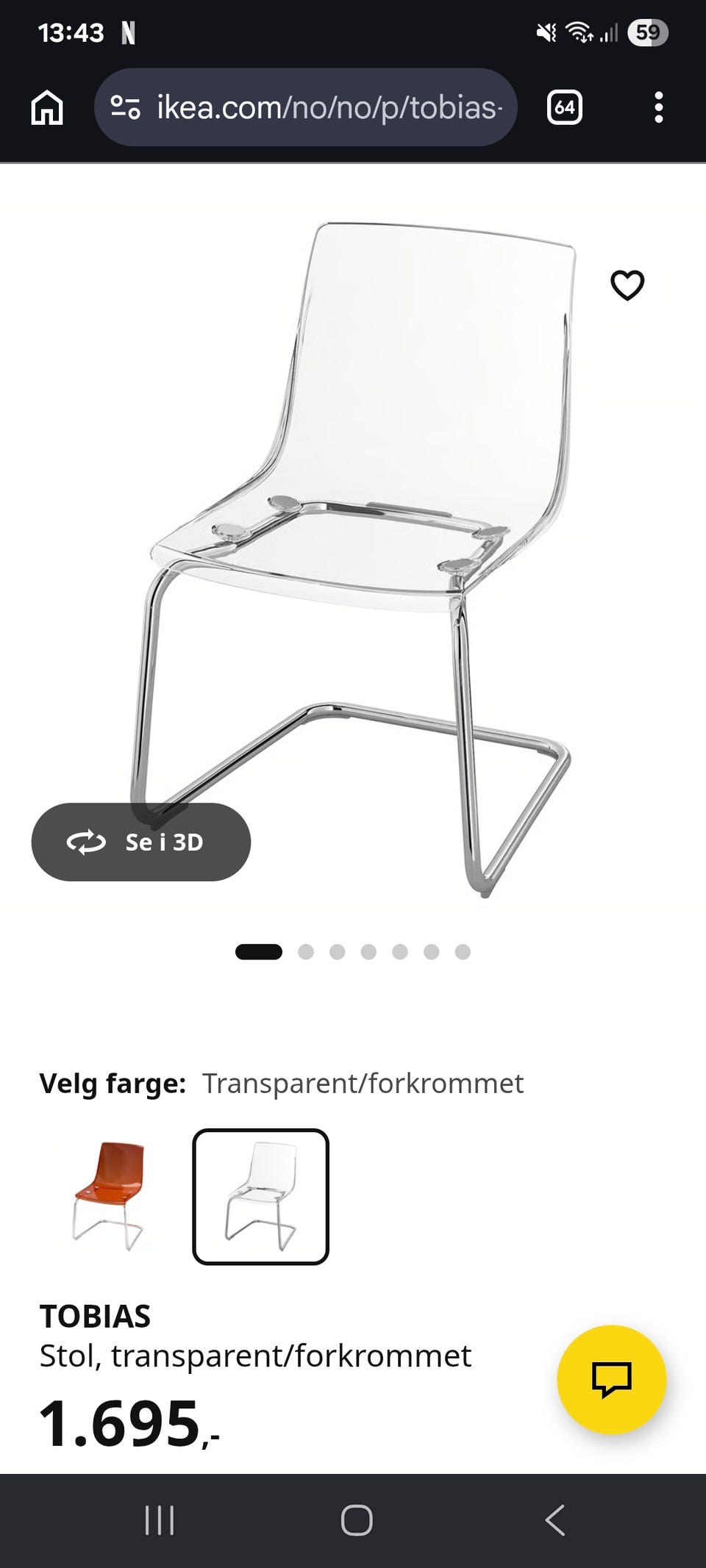
Task: Select the transparent chair color
Action: click(x=260, y=1196)
